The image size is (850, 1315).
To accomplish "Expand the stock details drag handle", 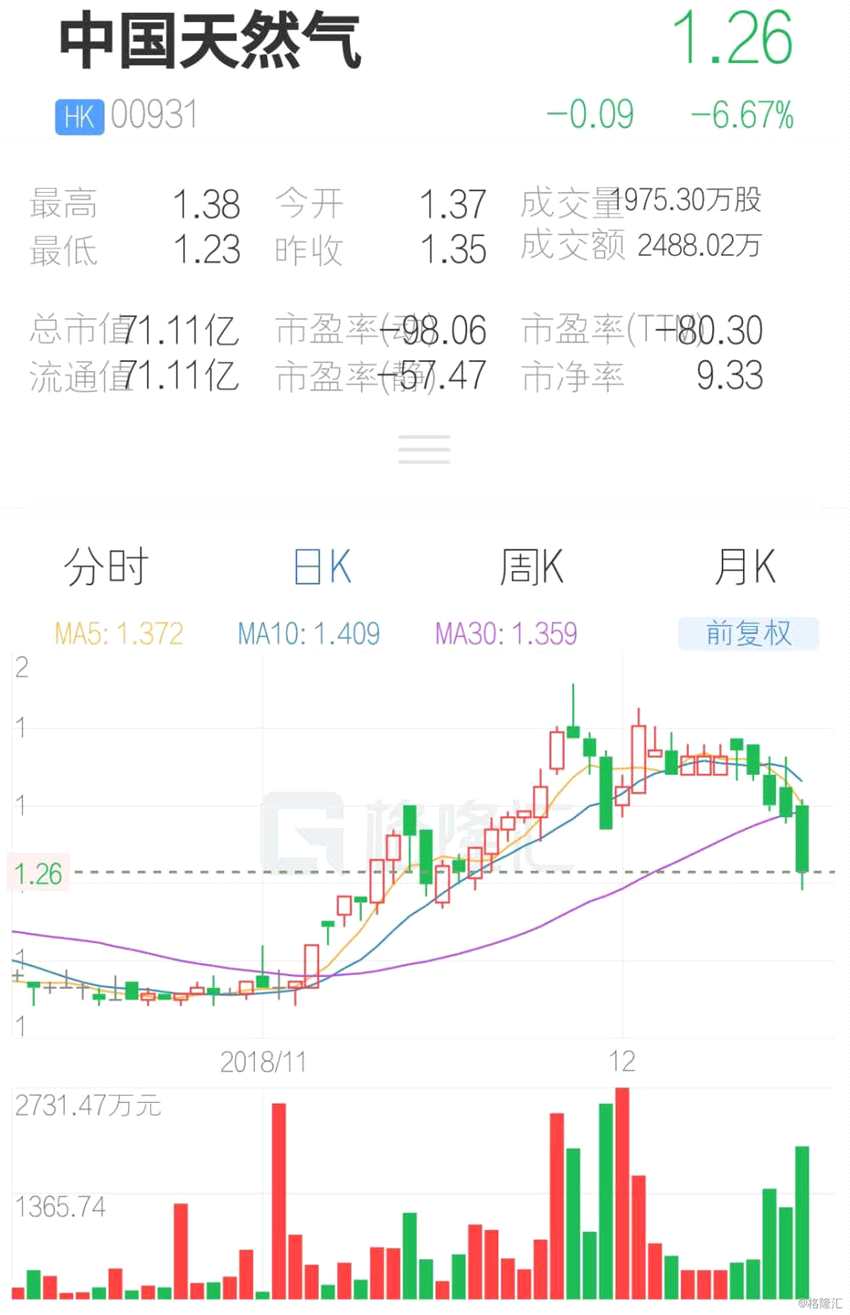I will [x=424, y=449].
